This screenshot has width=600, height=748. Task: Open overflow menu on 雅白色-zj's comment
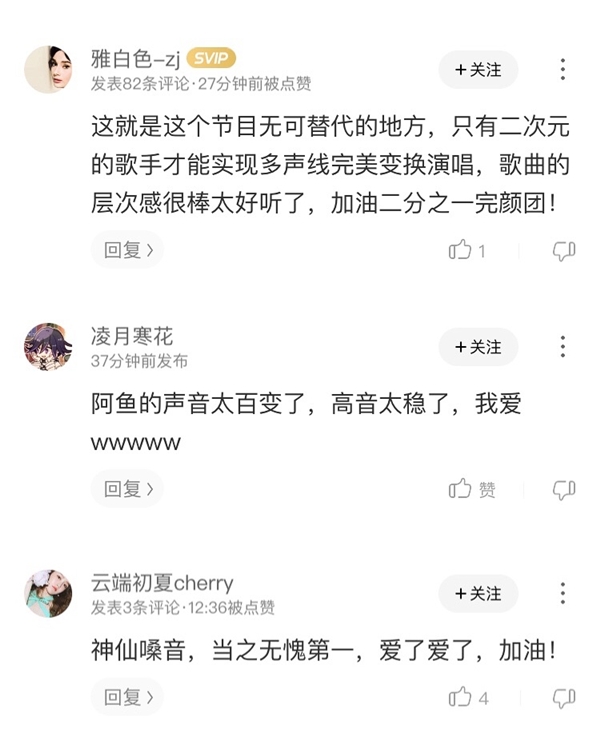pos(563,70)
